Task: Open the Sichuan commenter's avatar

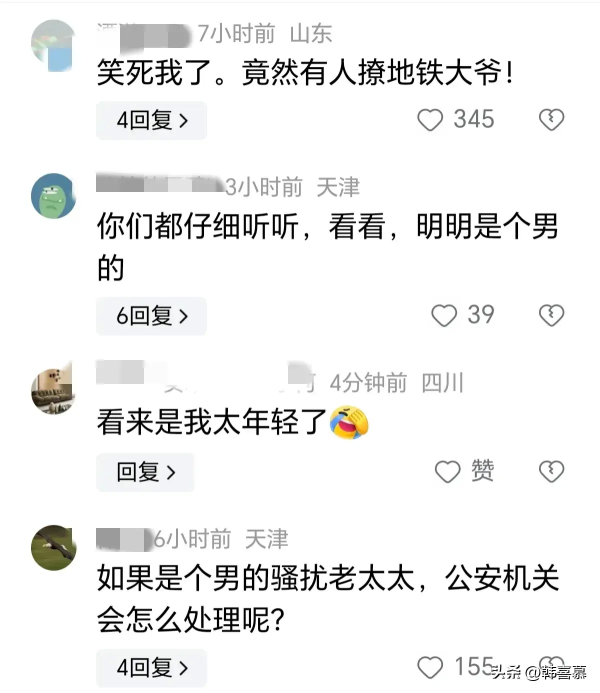Action: [x=53, y=390]
